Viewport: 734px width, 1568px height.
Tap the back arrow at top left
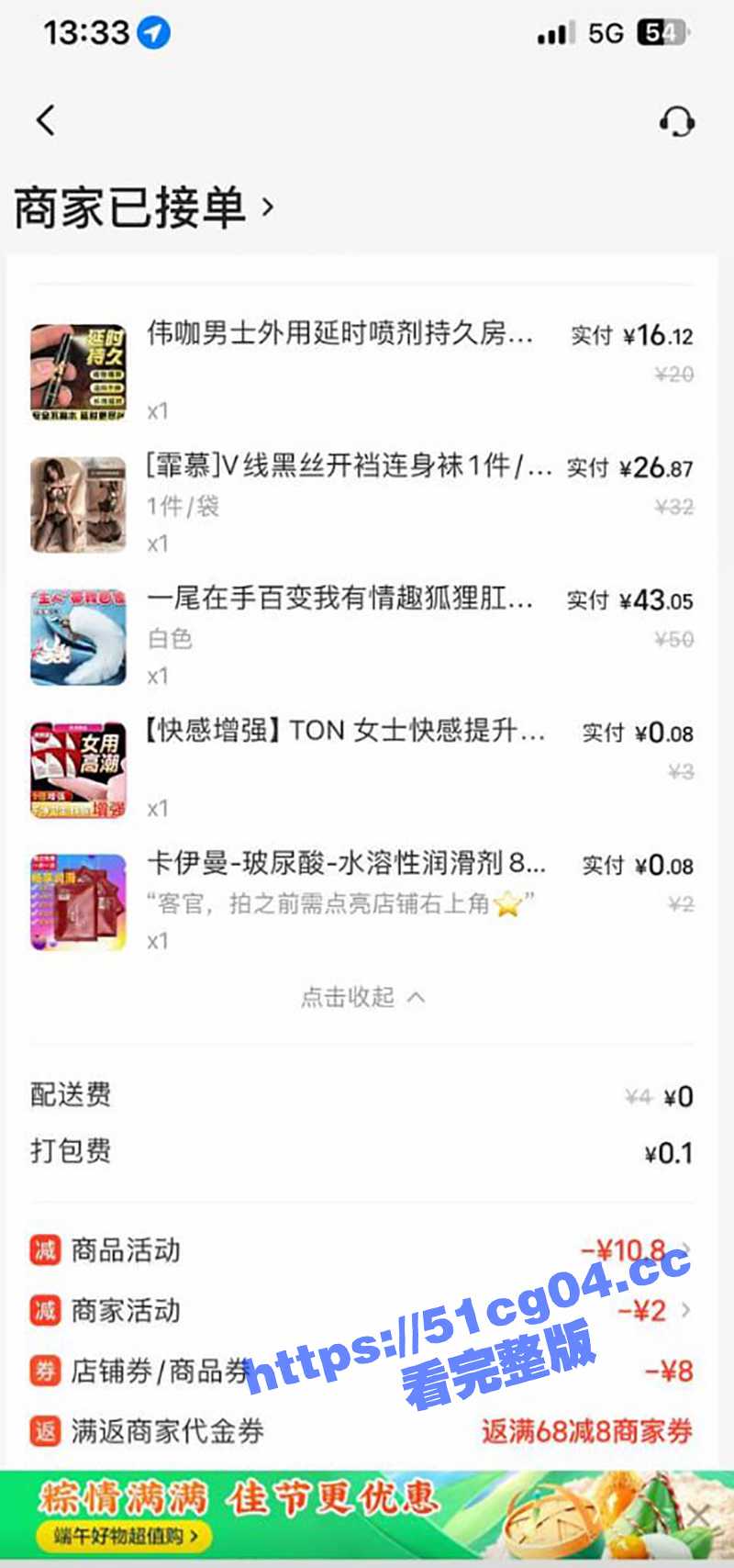[x=46, y=120]
